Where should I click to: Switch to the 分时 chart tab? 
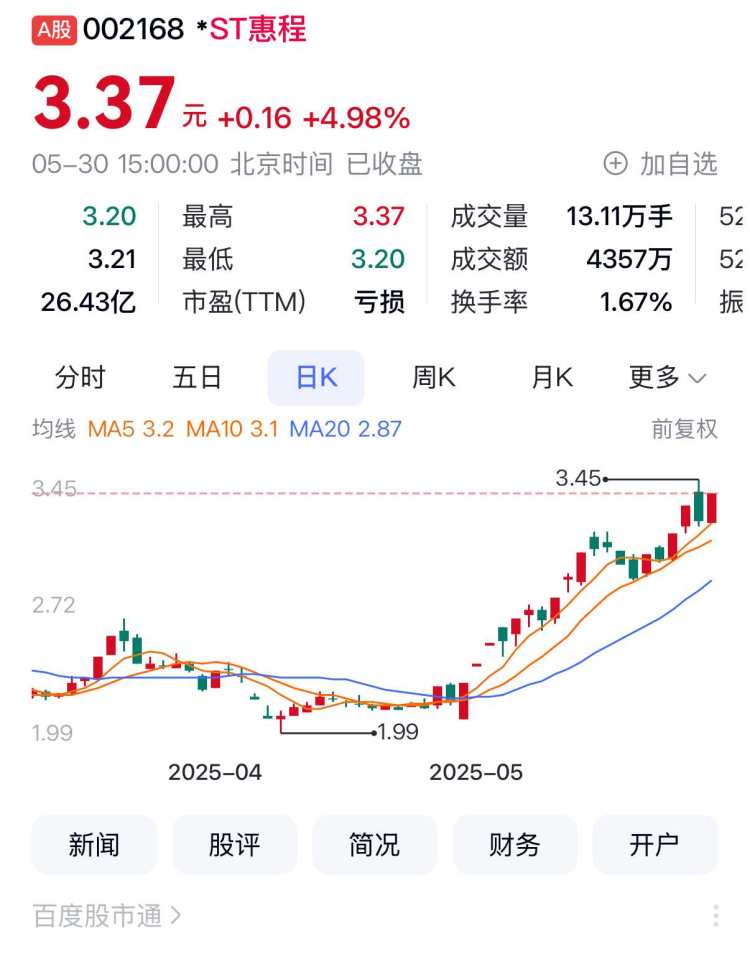[80, 378]
